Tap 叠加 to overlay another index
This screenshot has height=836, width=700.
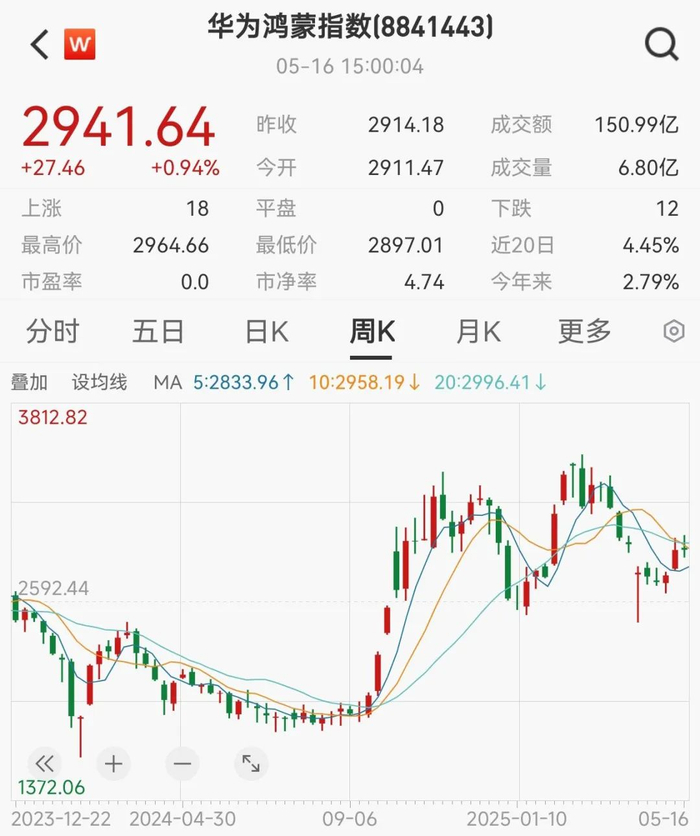[29, 382]
